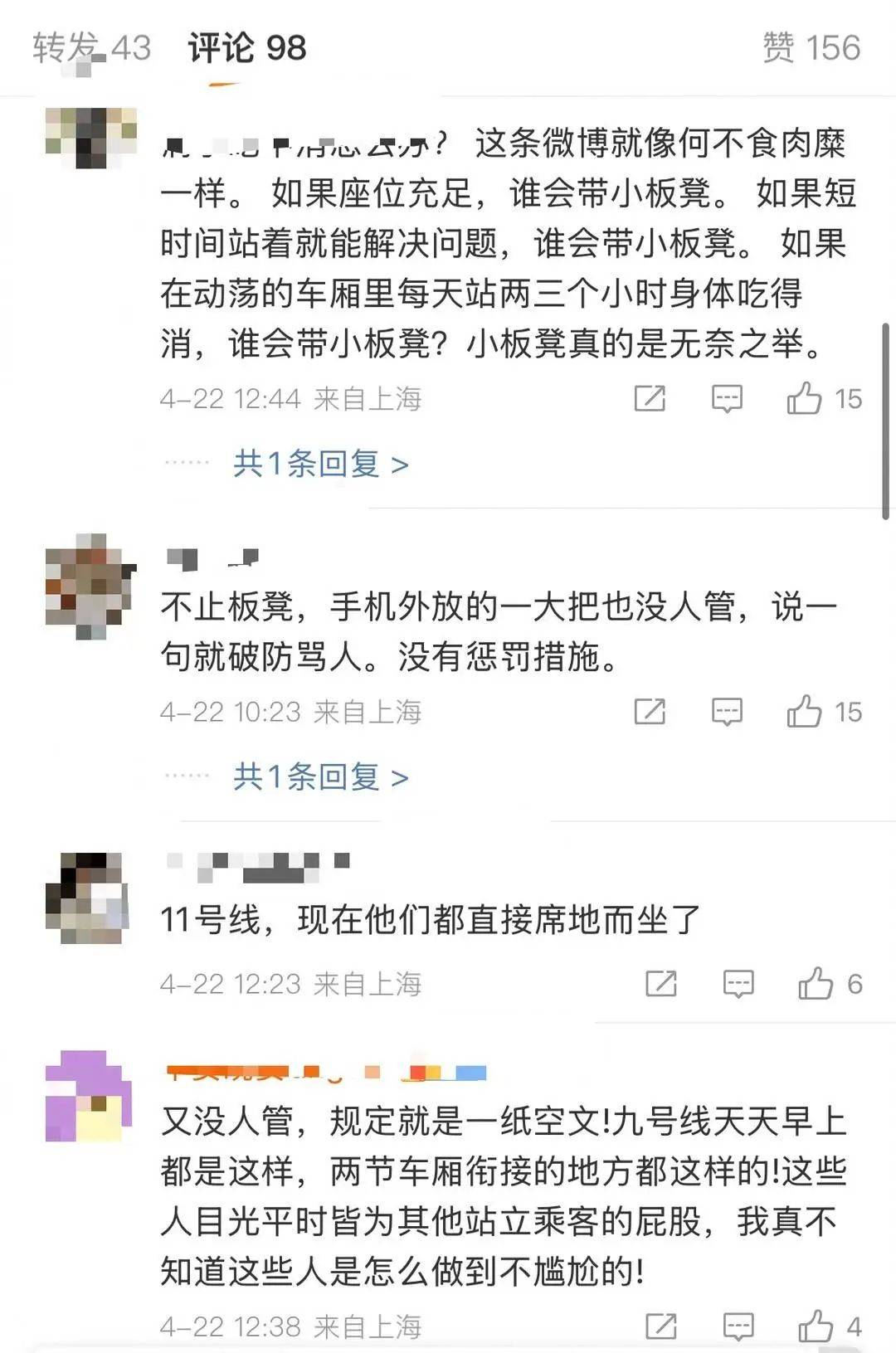Reply to the 九号线 comment

coord(738,1326)
